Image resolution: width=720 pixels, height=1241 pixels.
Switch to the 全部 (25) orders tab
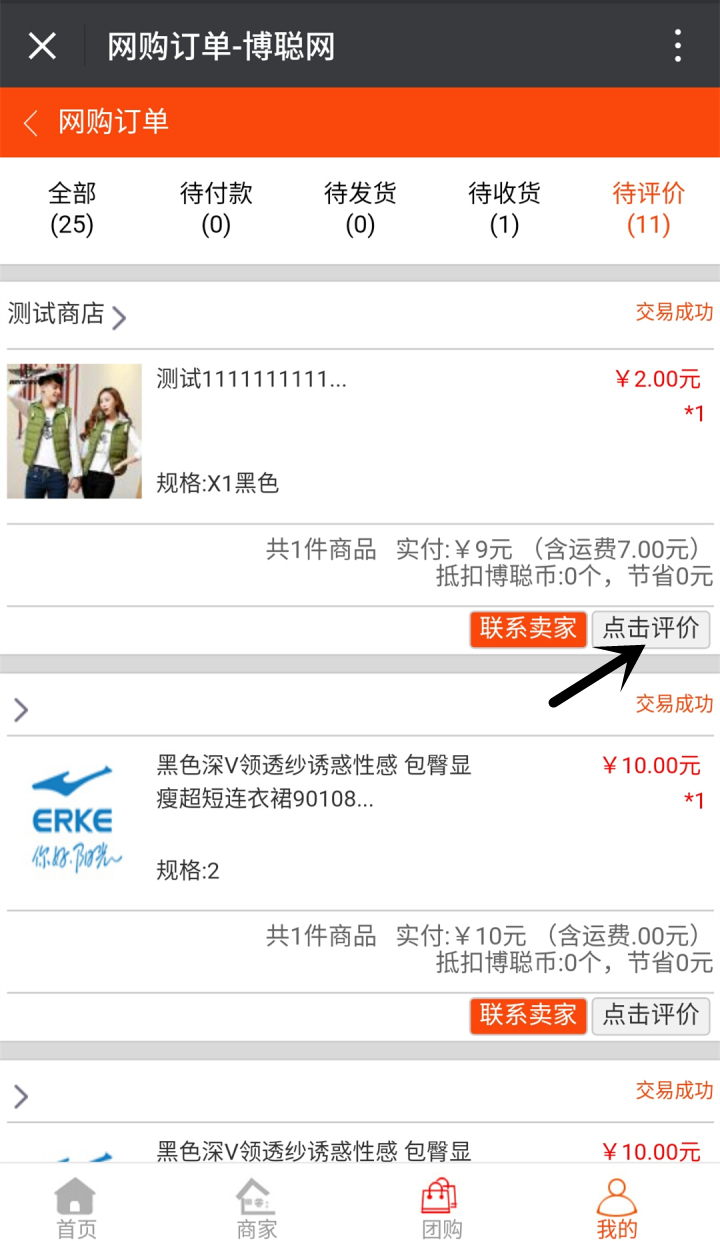[x=72, y=208]
